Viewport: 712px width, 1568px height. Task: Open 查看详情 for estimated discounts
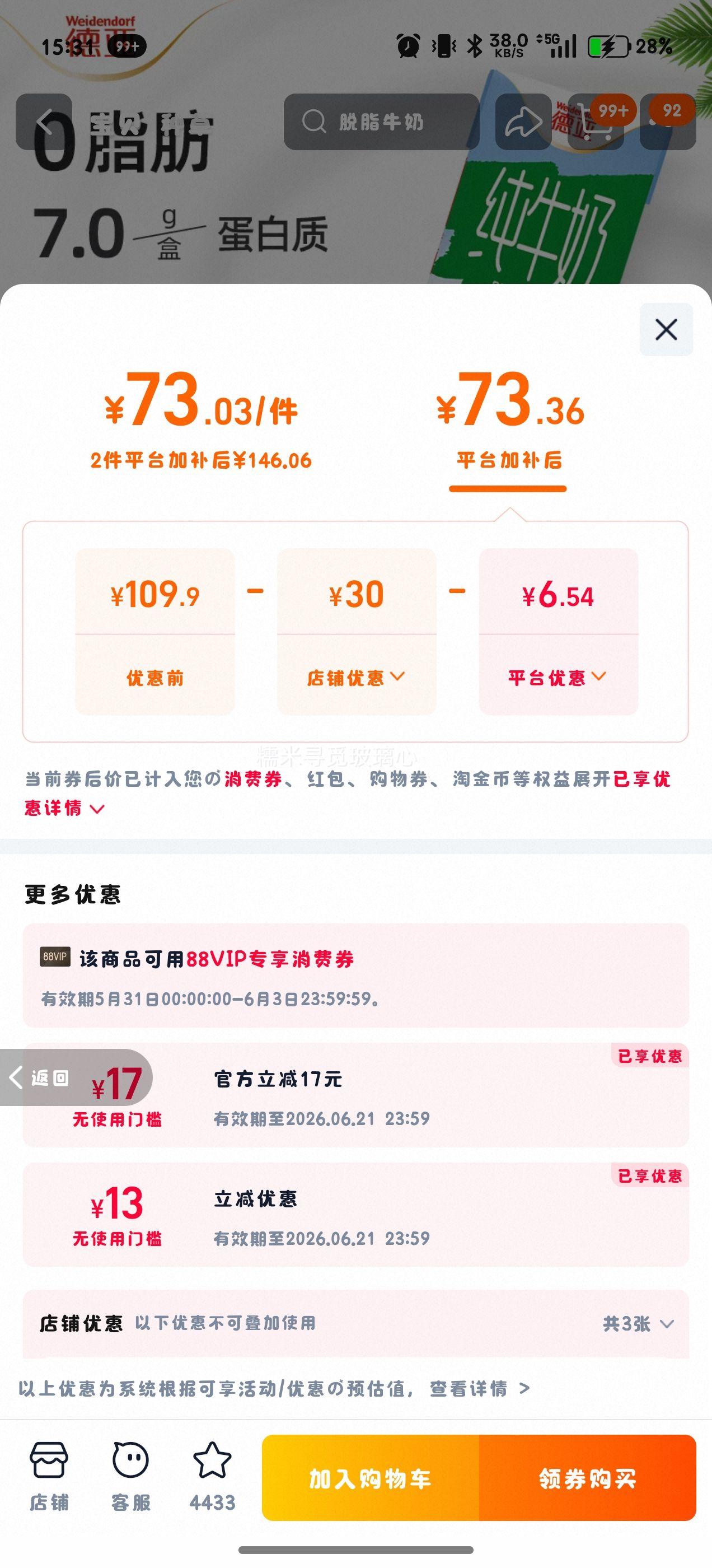click(x=480, y=1388)
